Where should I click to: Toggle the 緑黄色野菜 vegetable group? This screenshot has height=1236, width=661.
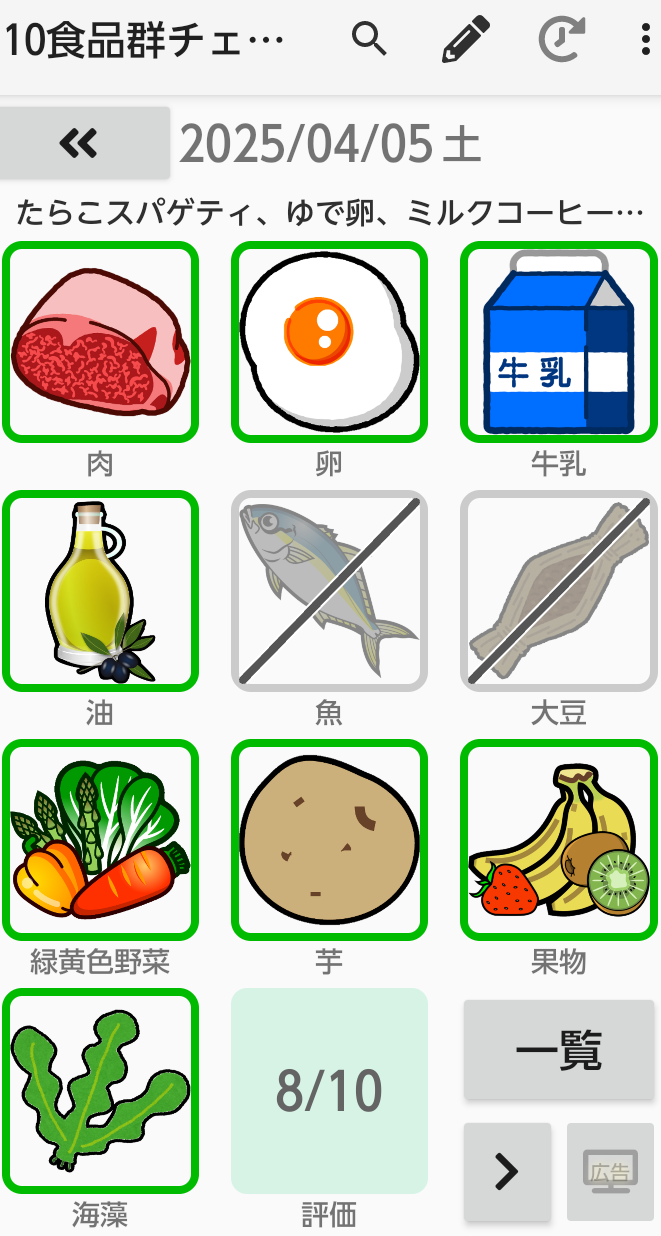100,840
